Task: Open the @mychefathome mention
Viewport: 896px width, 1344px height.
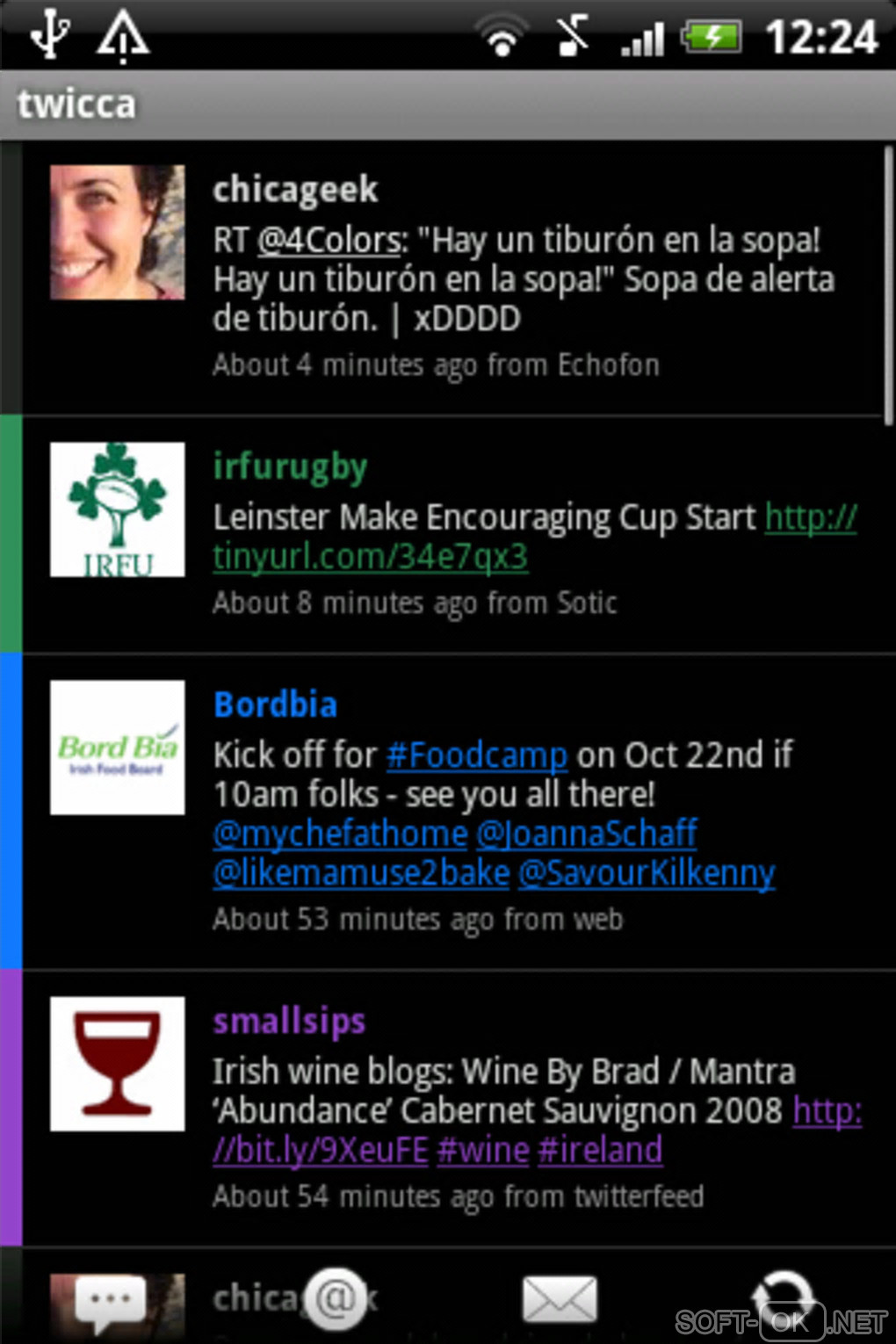Action: pyautogui.click(x=340, y=835)
